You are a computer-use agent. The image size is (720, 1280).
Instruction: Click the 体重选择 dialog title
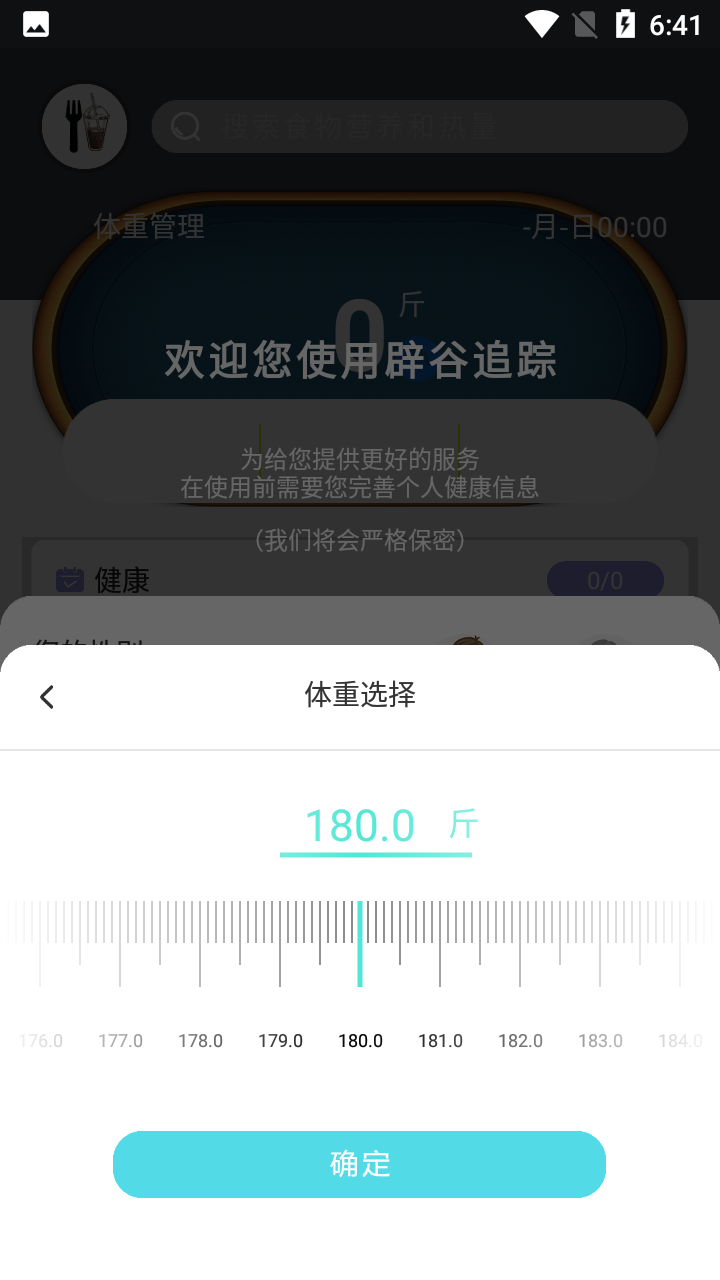[x=360, y=695]
